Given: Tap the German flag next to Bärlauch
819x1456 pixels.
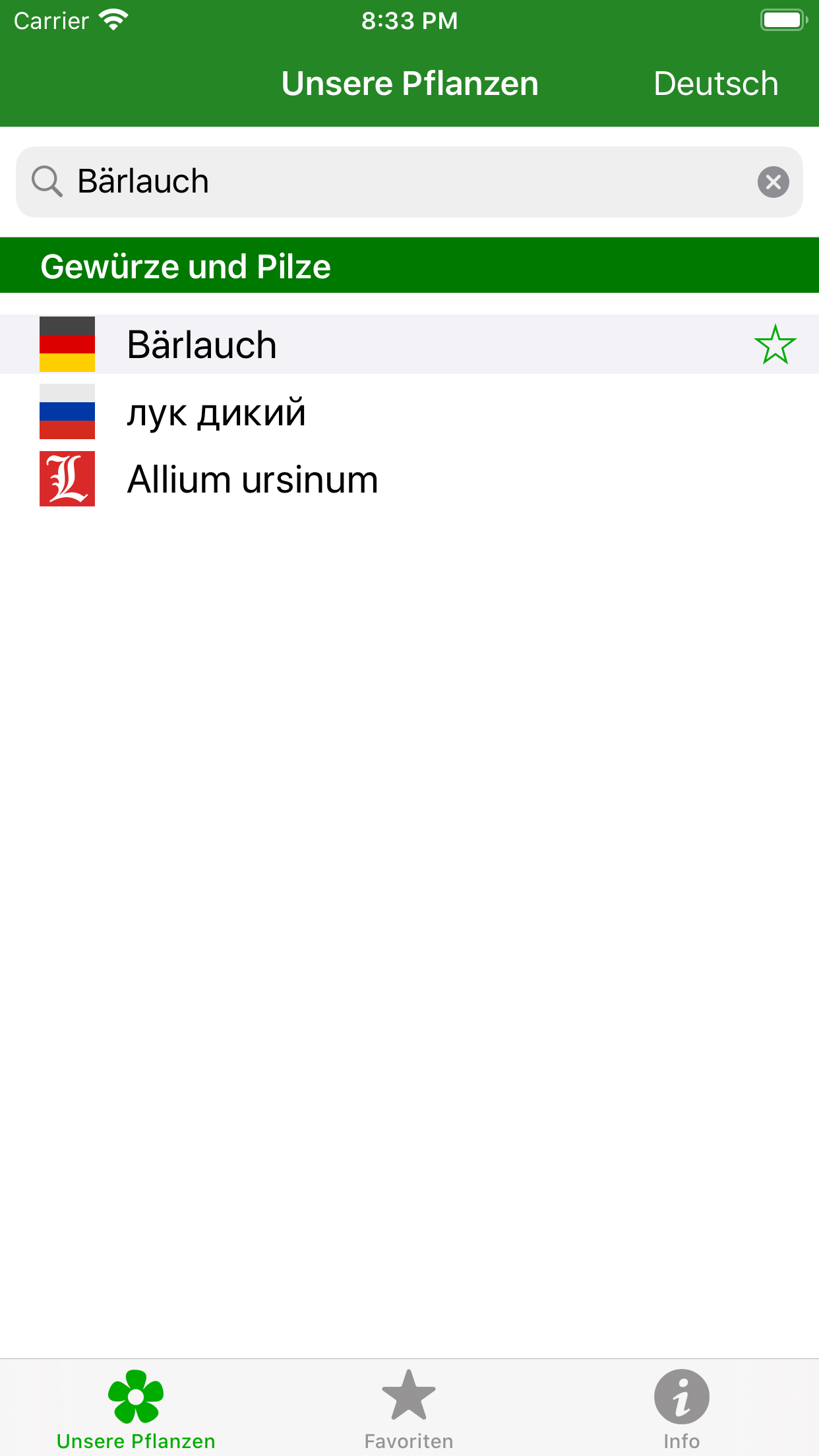Looking at the screenshot, I should (x=67, y=344).
